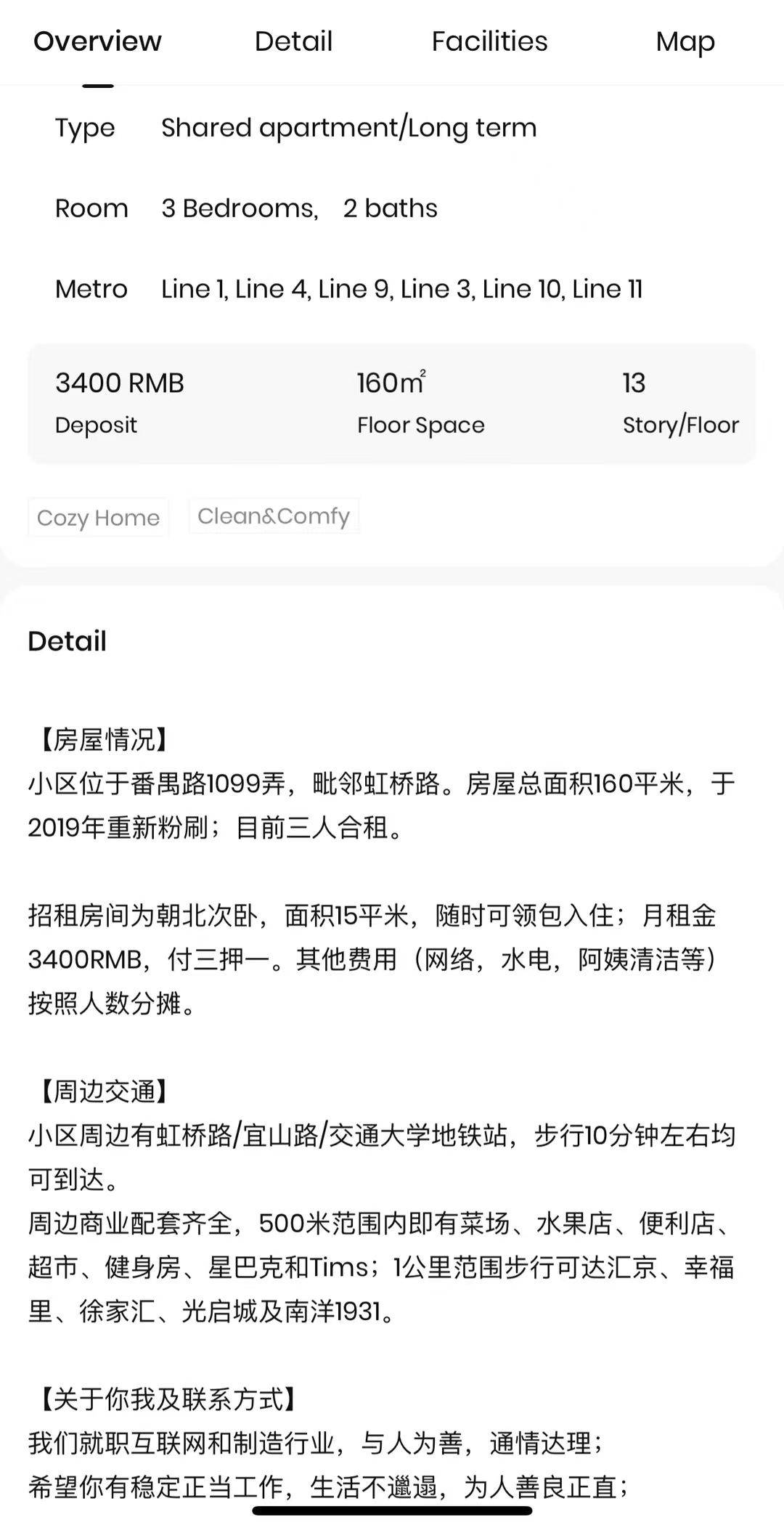Select the Detail tab

pos(292,41)
